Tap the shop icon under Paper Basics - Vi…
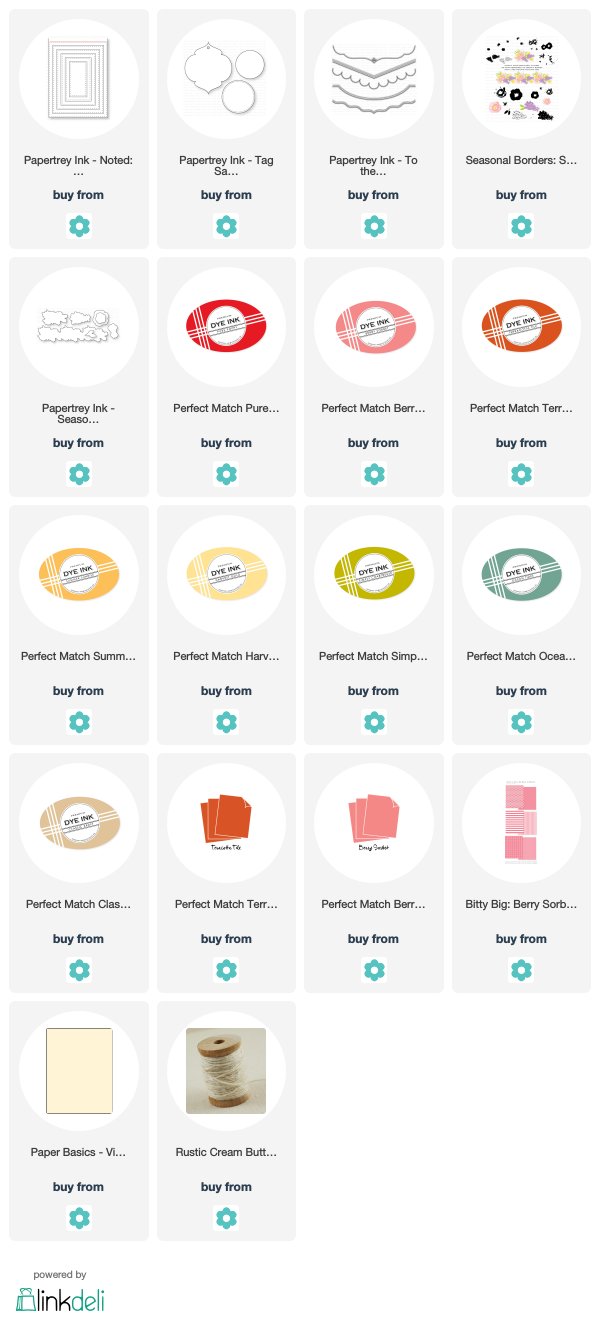The height and width of the screenshot is (1321, 600). [x=79, y=1218]
